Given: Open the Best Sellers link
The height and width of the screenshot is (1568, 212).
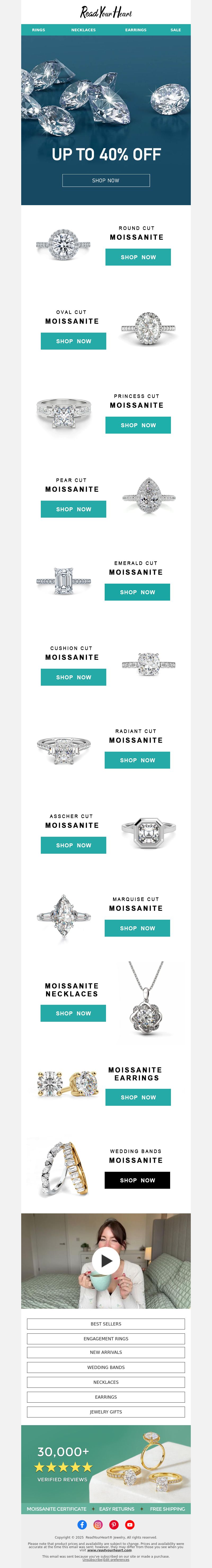Looking at the screenshot, I should 106,1324.
